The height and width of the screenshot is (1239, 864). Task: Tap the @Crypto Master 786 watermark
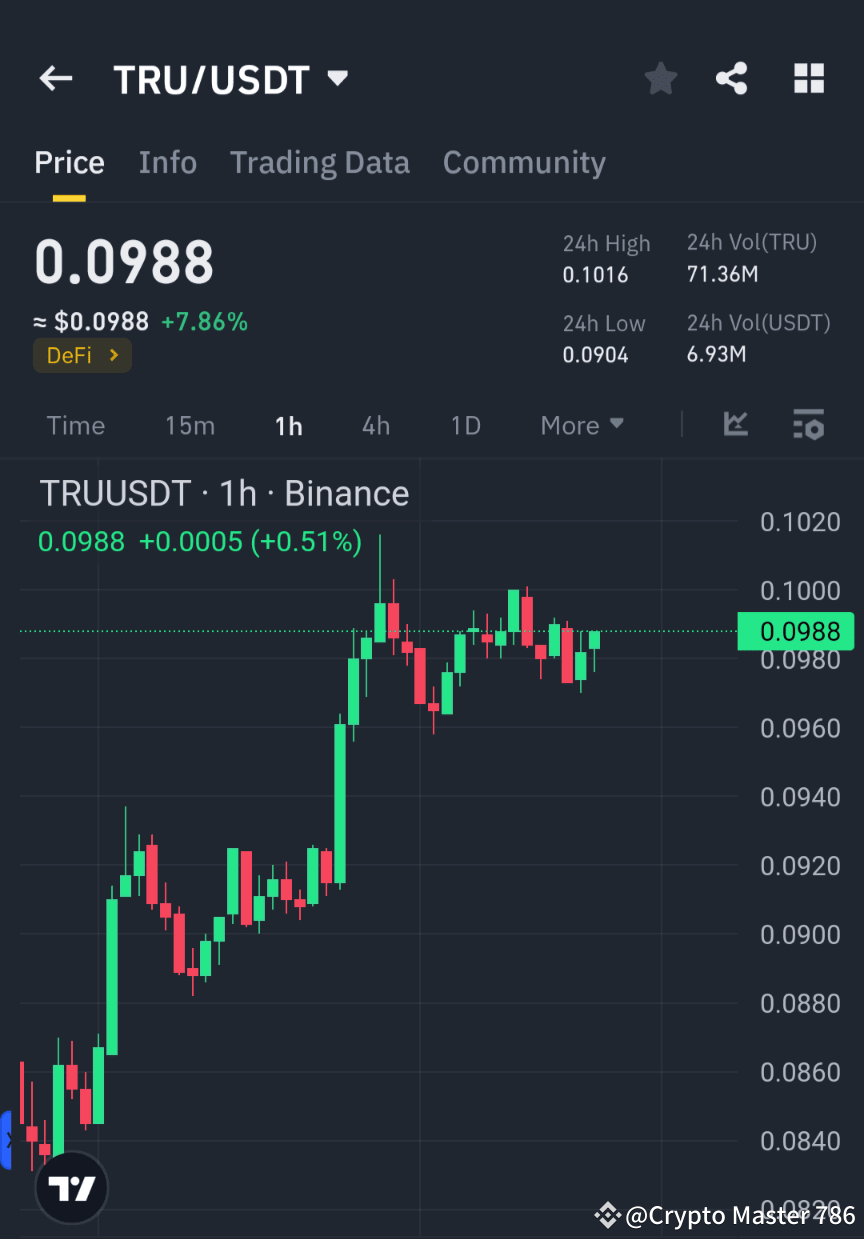tap(723, 1215)
